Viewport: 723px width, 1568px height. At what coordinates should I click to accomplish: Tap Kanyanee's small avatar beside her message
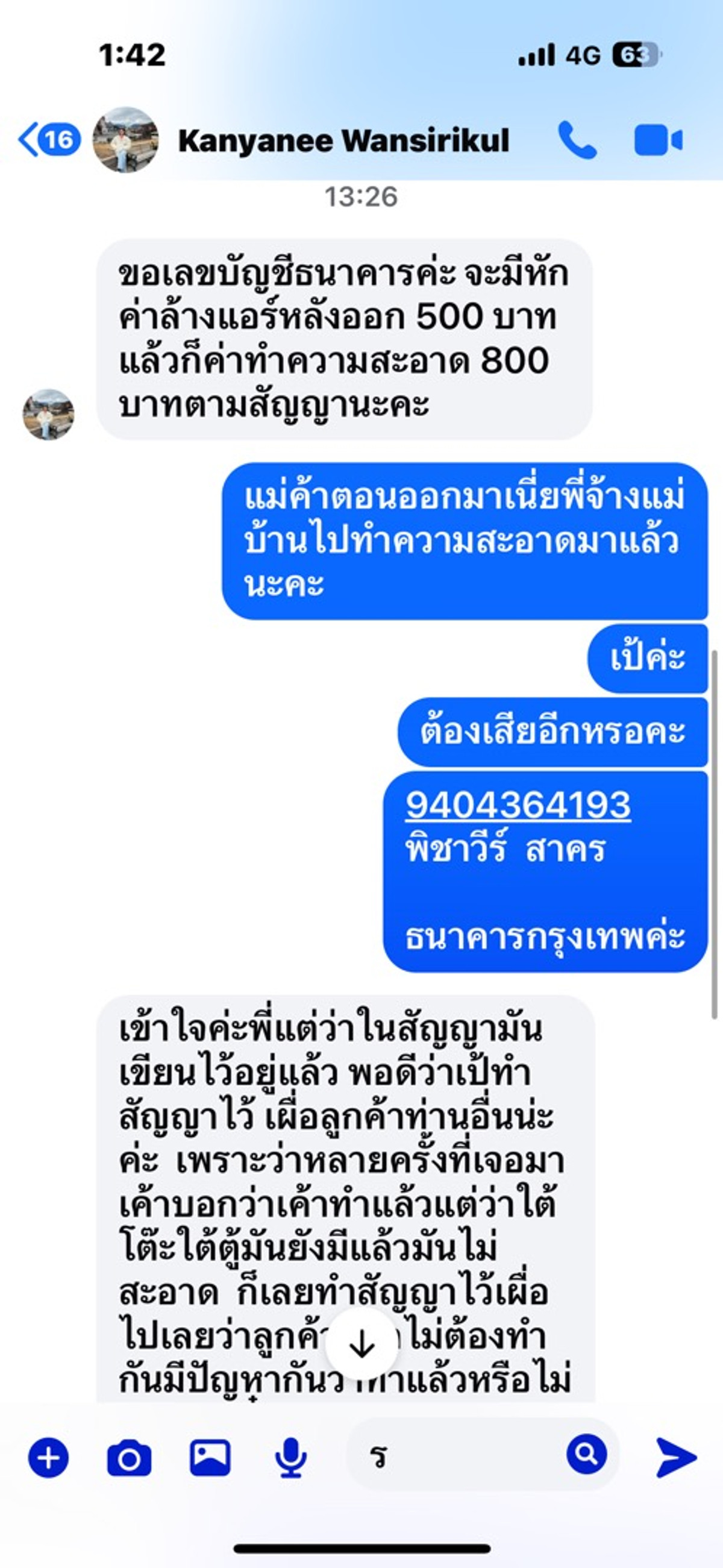coord(49,415)
